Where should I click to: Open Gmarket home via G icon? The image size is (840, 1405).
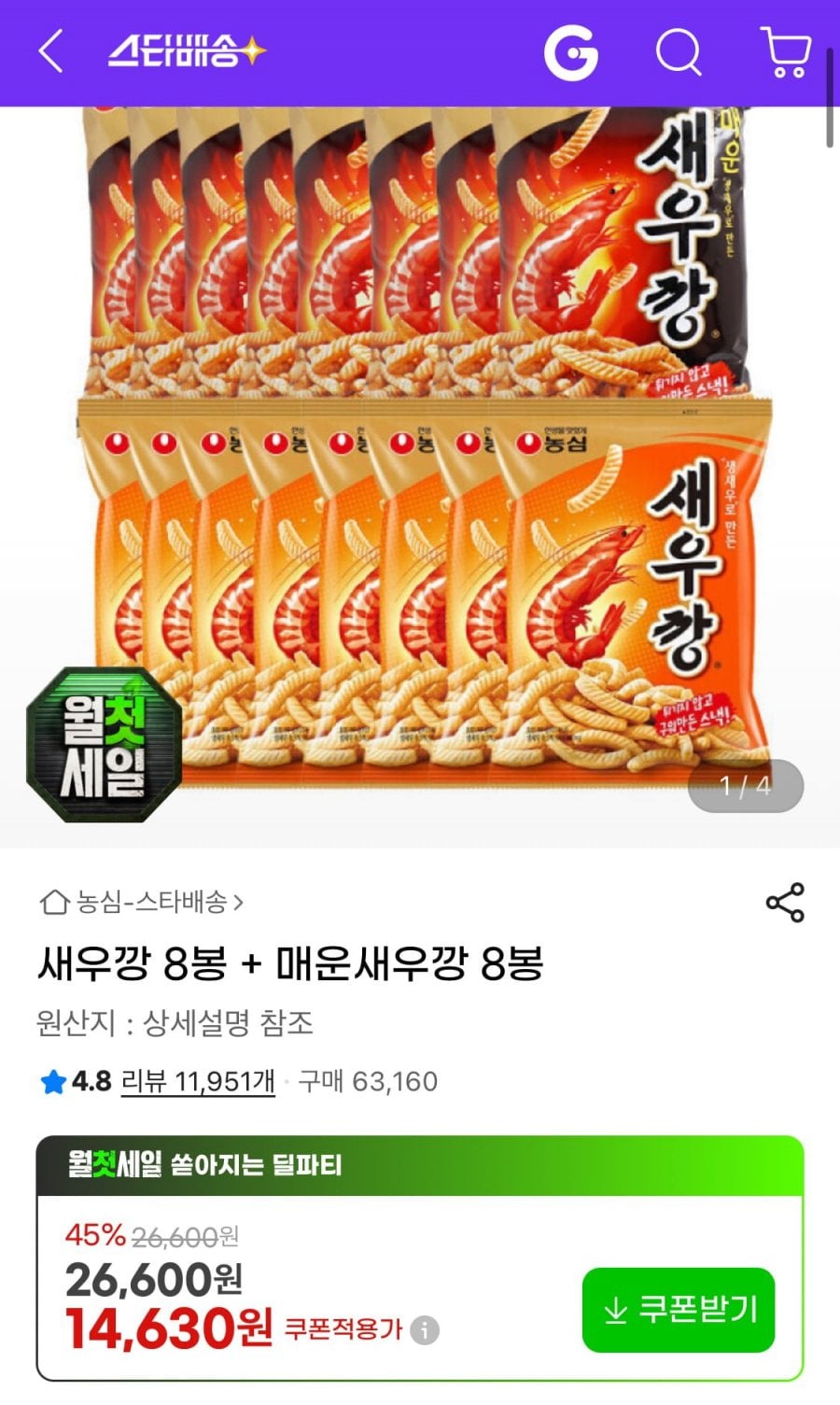coord(571,52)
